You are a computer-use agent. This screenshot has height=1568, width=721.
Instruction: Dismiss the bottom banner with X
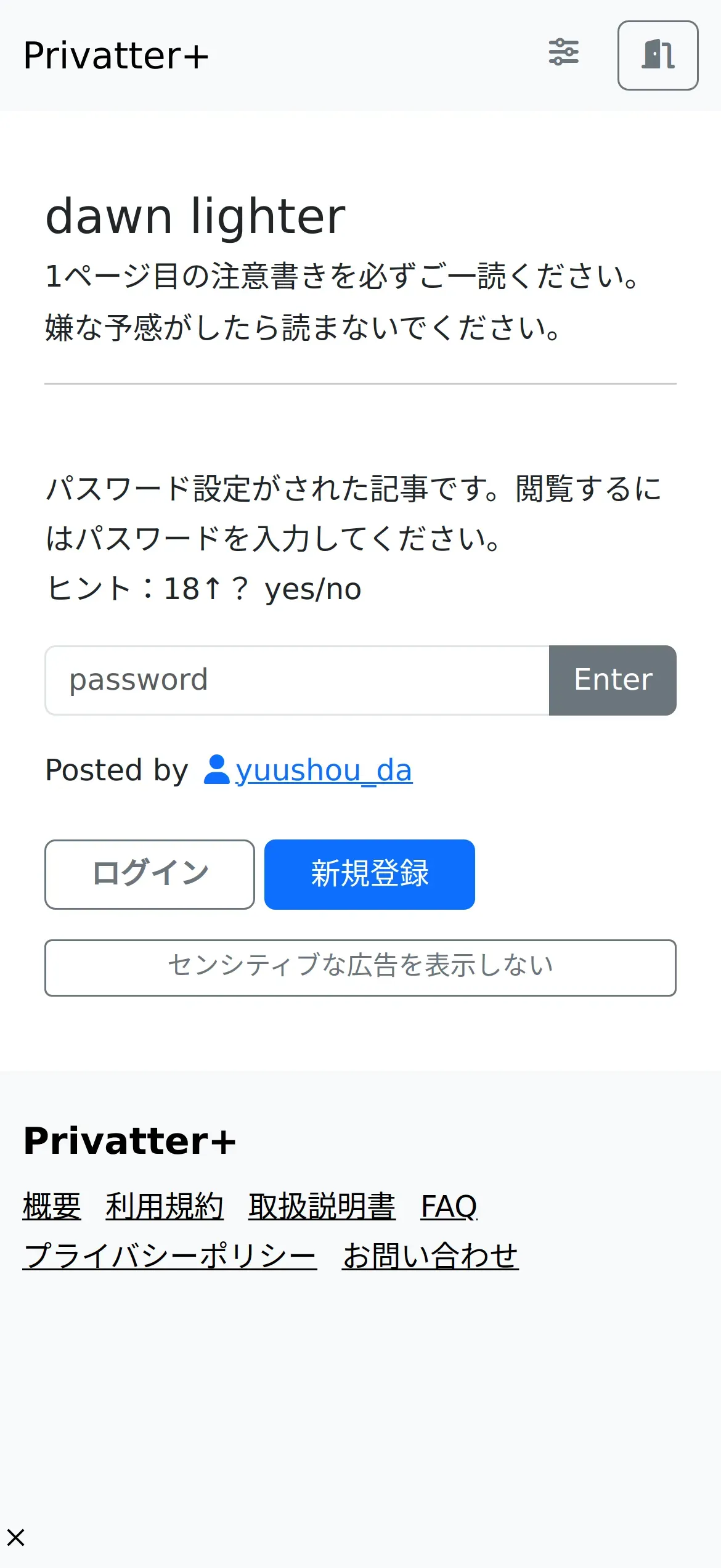(16, 1537)
